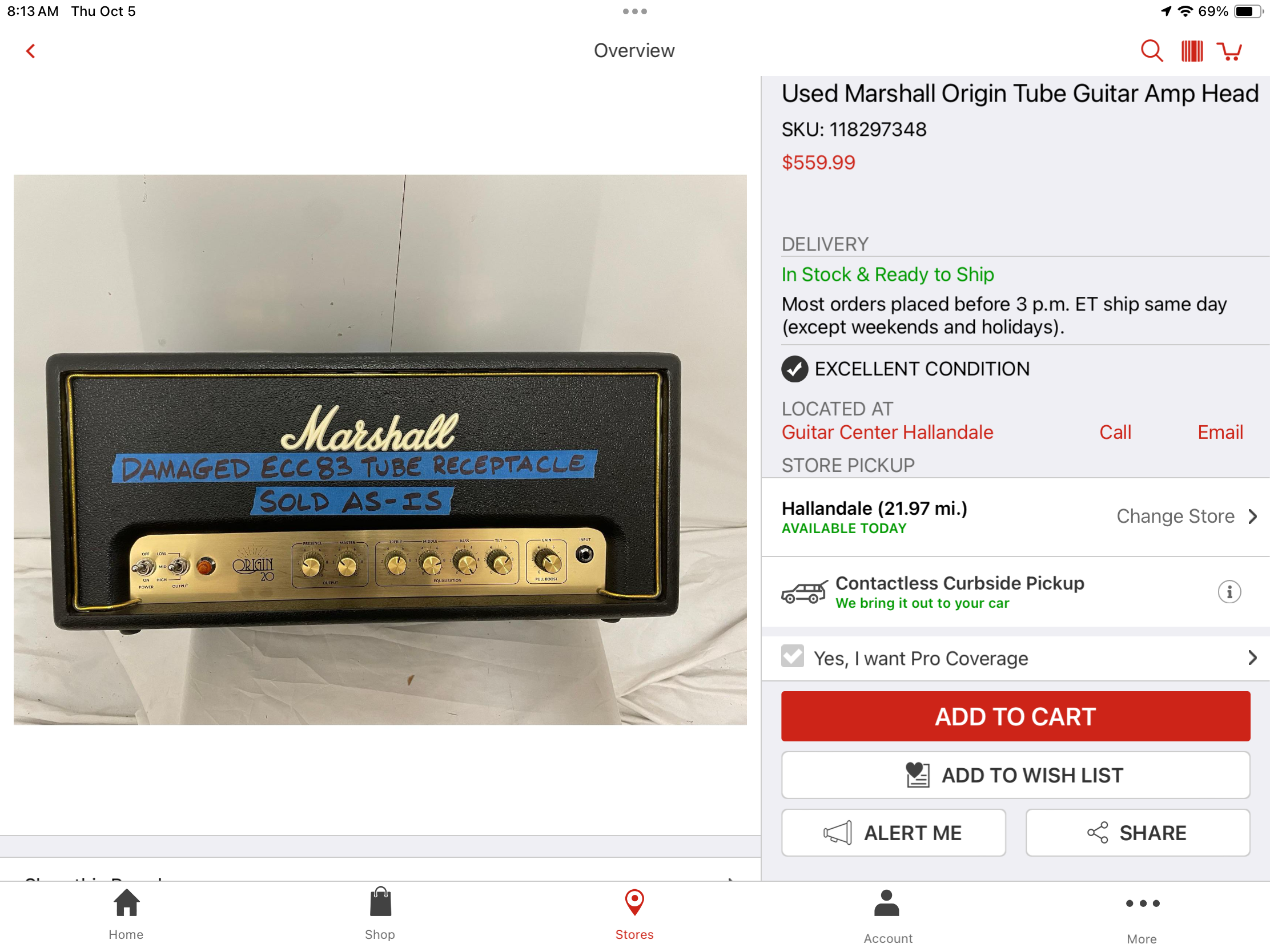Add the amp head to cart
This screenshot has height=952, width=1270.
point(1015,716)
